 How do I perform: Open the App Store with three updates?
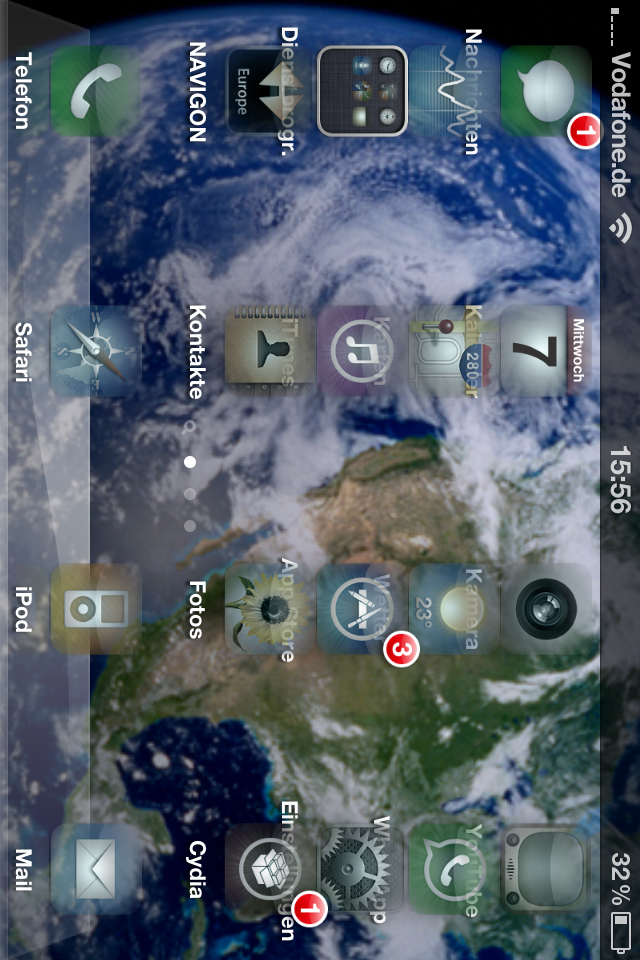tap(362, 610)
